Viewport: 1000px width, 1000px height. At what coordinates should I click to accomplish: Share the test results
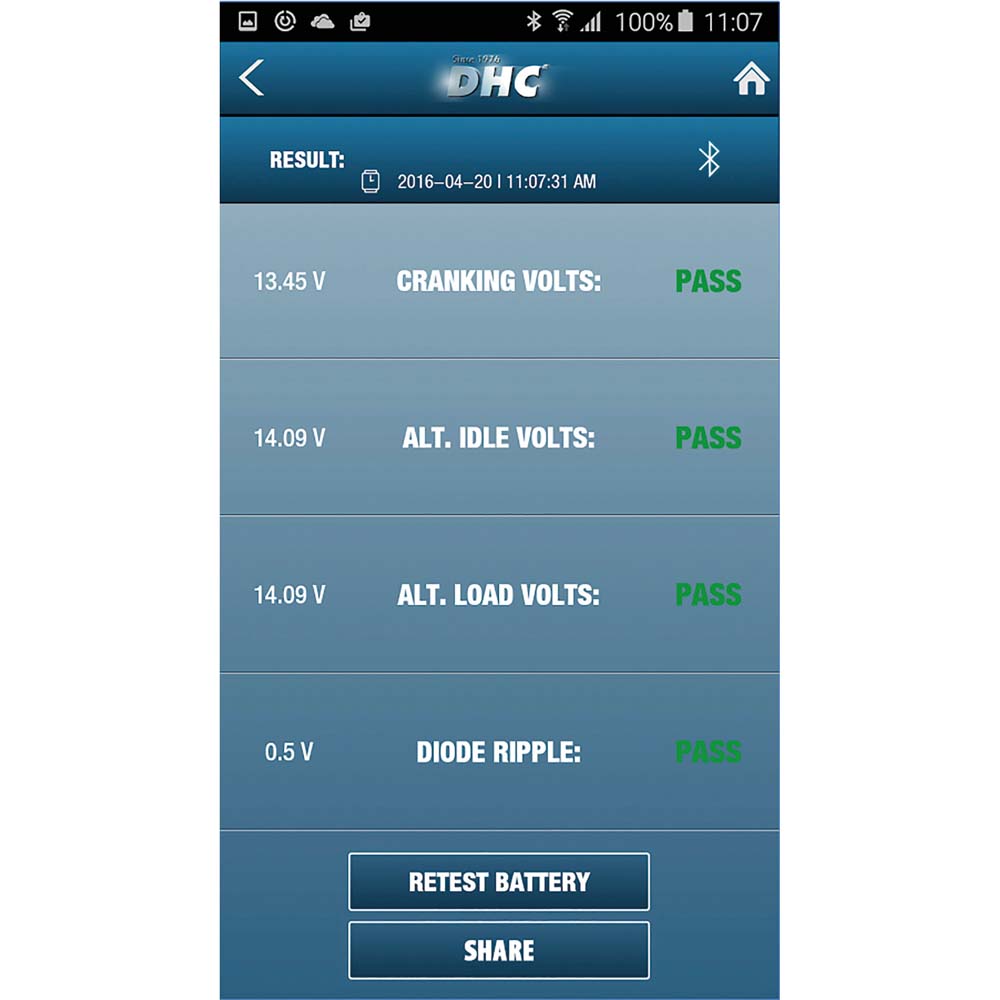coord(499,950)
